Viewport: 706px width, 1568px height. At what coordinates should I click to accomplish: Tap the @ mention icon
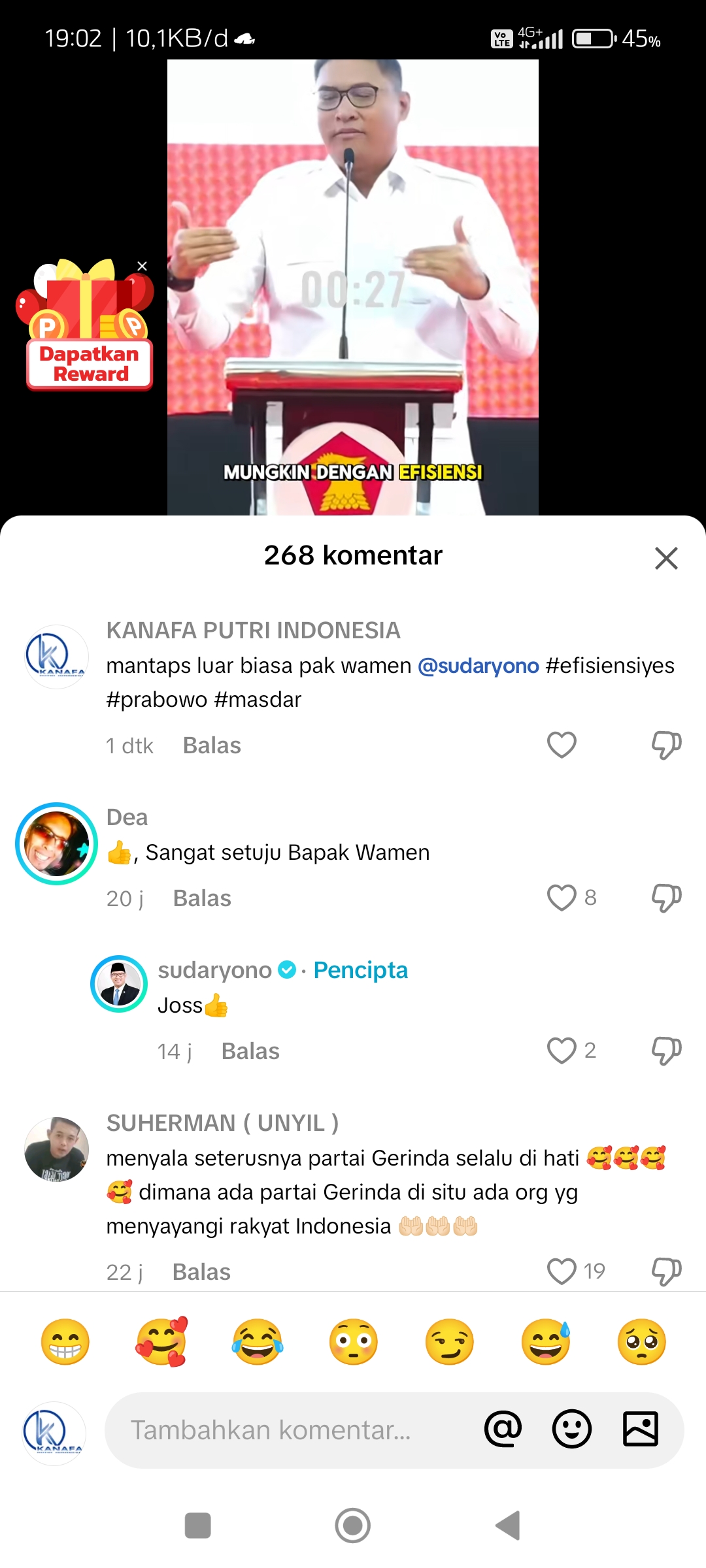click(x=503, y=1429)
